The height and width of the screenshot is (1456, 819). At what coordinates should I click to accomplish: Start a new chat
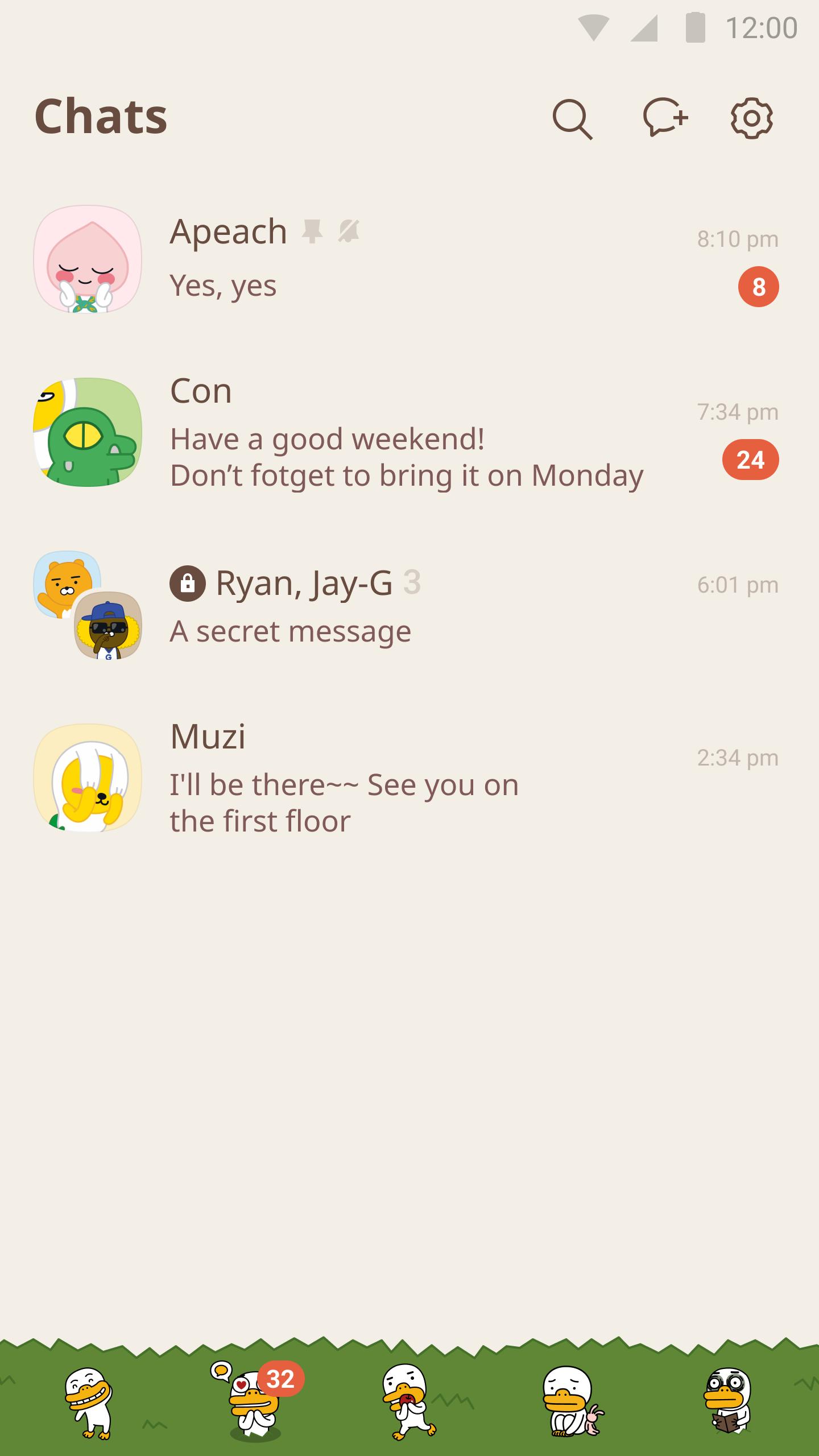pyautogui.click(x=665, y=117)
